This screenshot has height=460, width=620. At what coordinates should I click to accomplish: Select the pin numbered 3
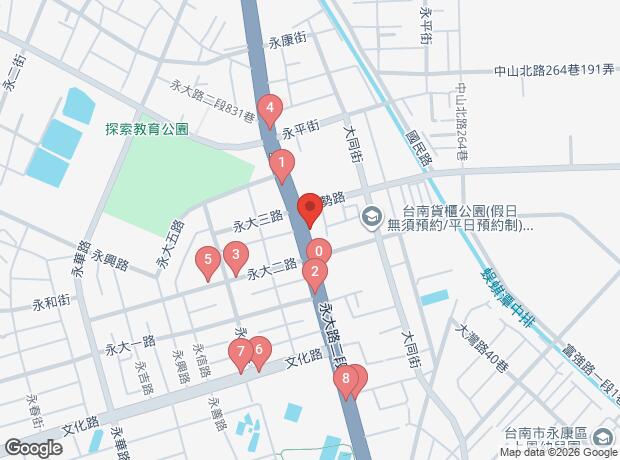235,255
